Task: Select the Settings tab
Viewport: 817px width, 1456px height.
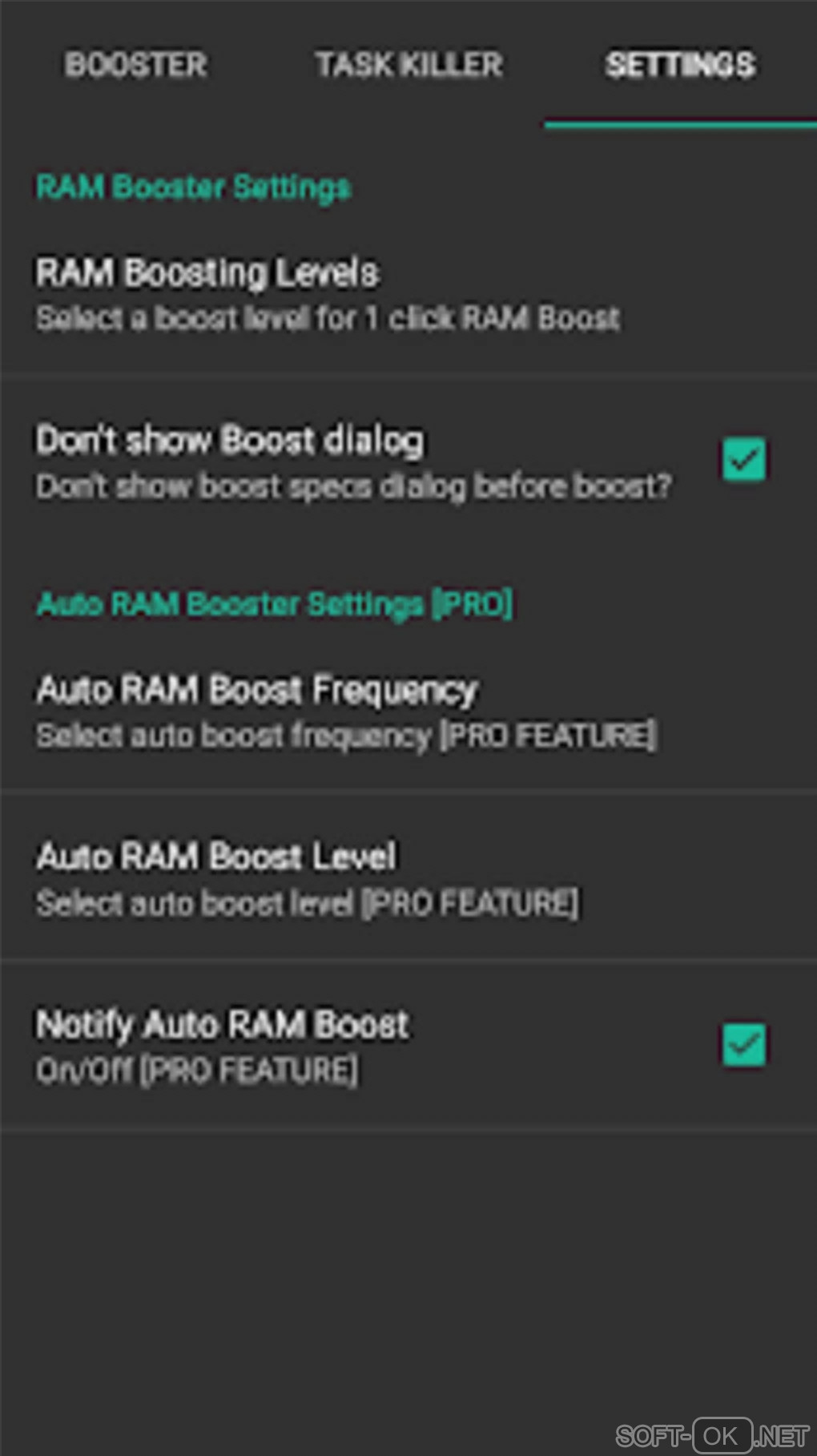Action: (x=680, y=65)
